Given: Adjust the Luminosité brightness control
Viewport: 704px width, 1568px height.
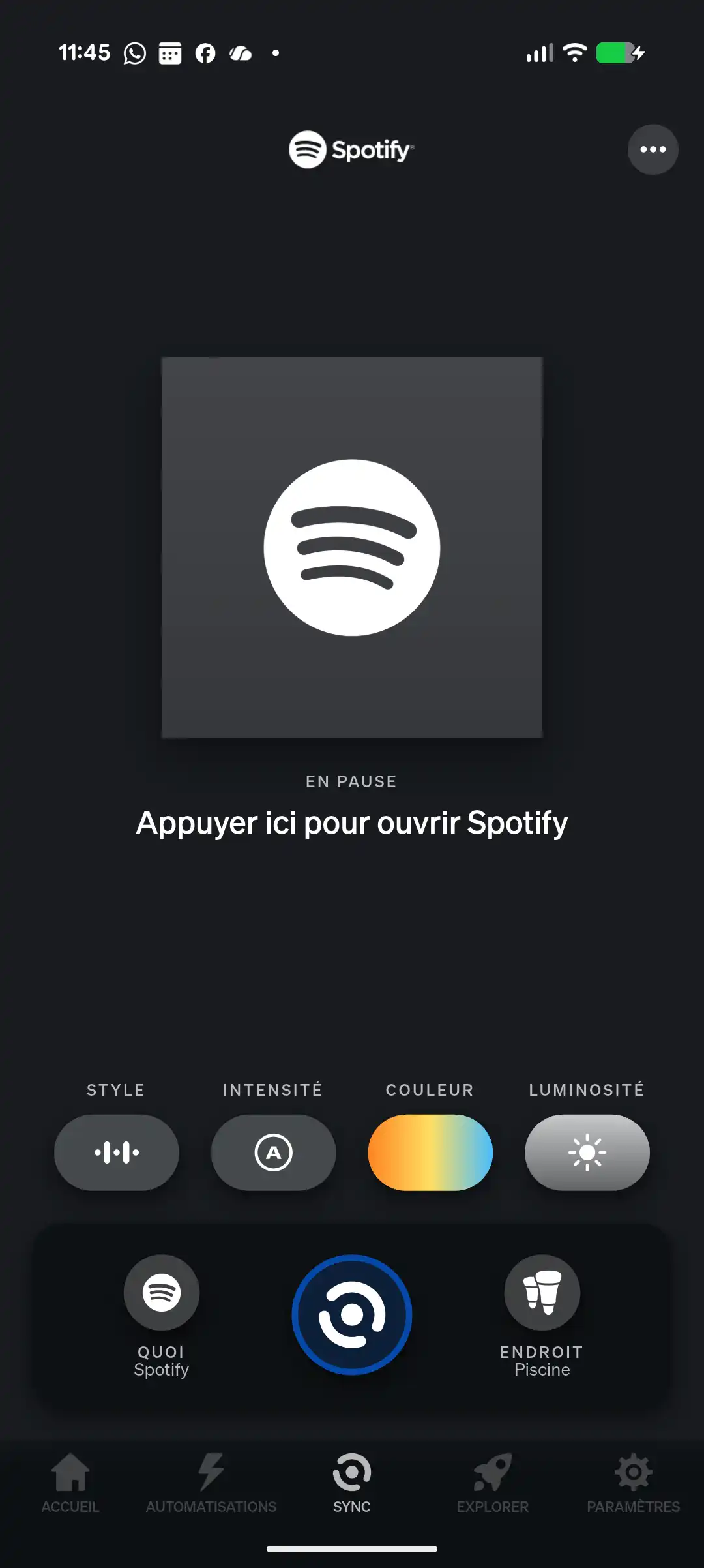Looking at the screenshot, I should point(587,1152).
